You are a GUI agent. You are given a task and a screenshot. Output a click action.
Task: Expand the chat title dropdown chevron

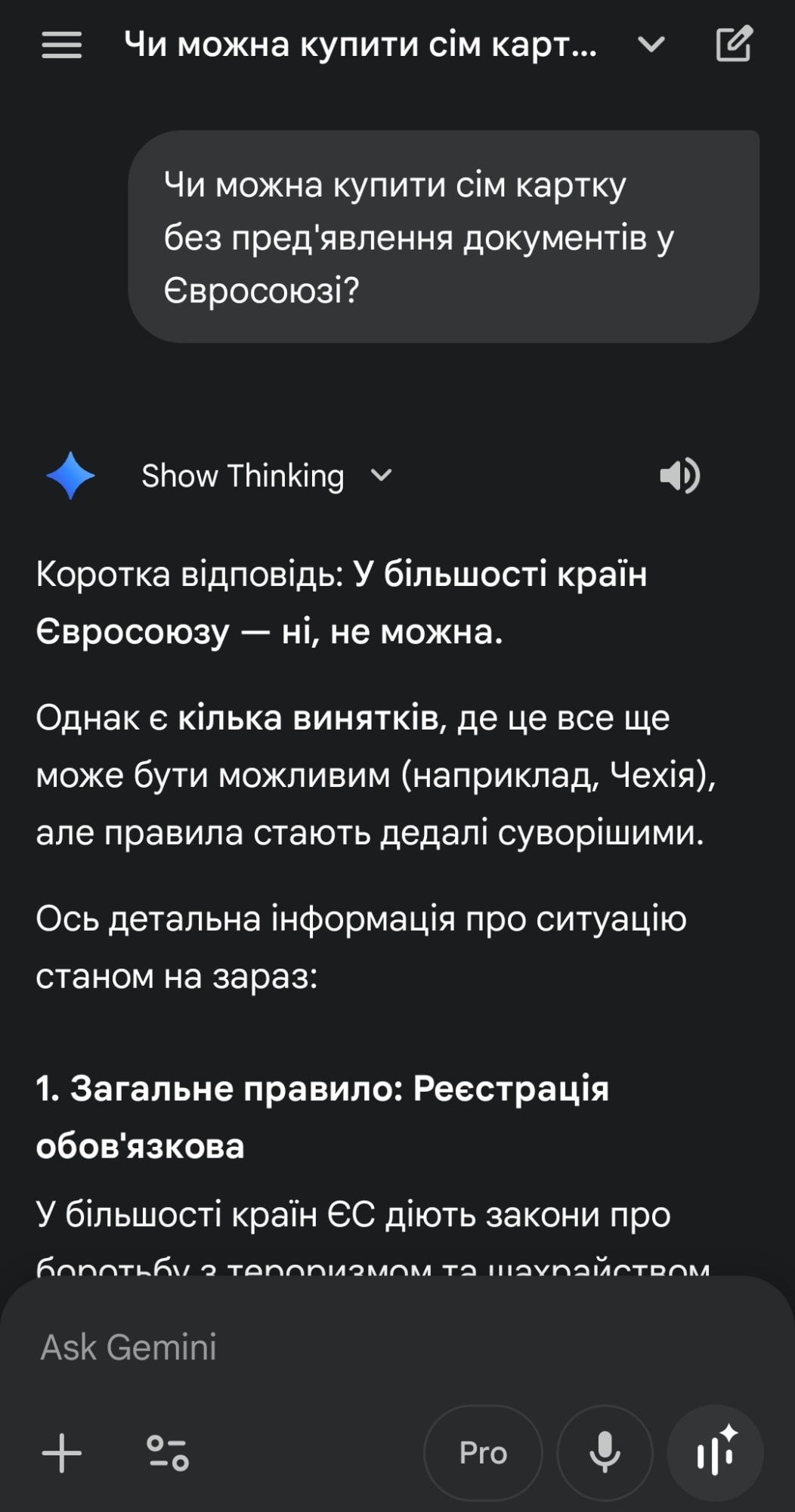pyautogui.click(x=651, y=45)
